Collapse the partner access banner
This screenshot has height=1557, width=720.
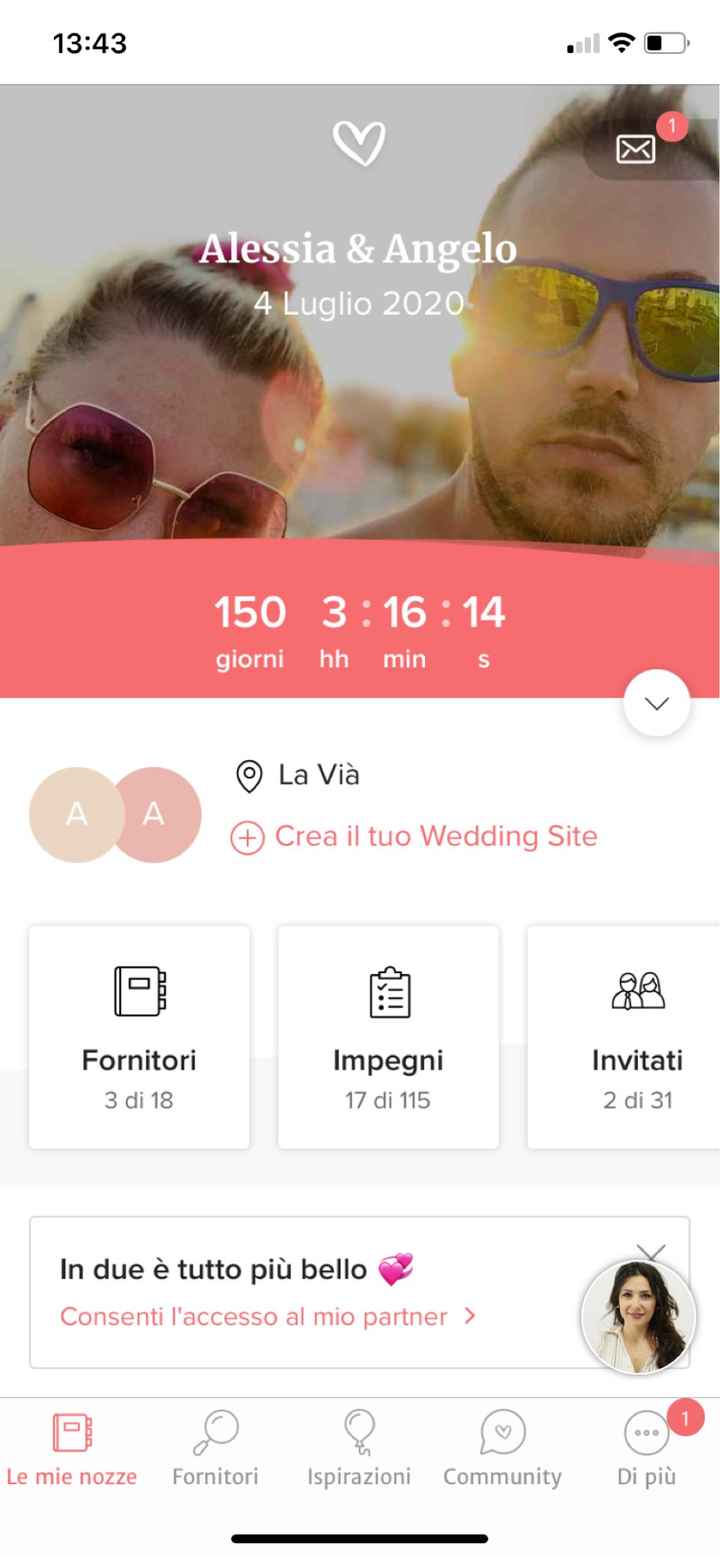click(651, 1250)
